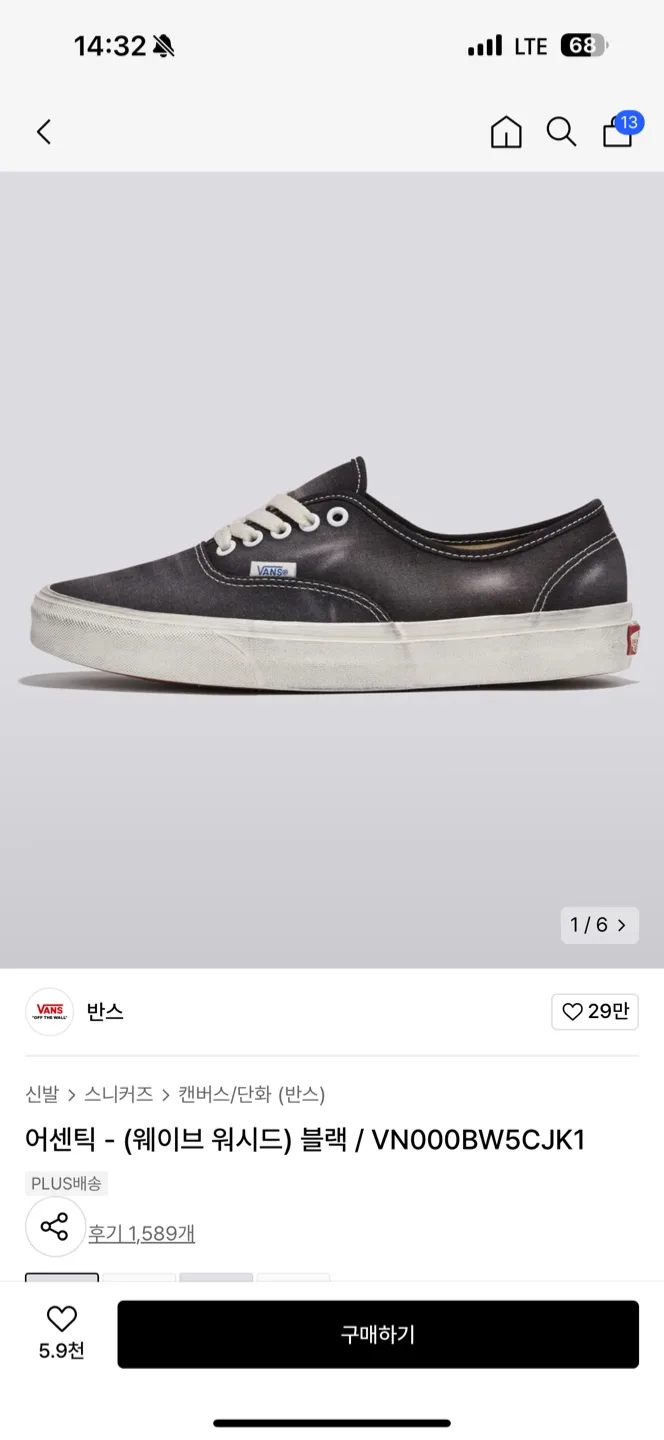View the 후기 1,589개 reviews
The height and width of the screenshot is (1440, 664).
click(141, 1233)
